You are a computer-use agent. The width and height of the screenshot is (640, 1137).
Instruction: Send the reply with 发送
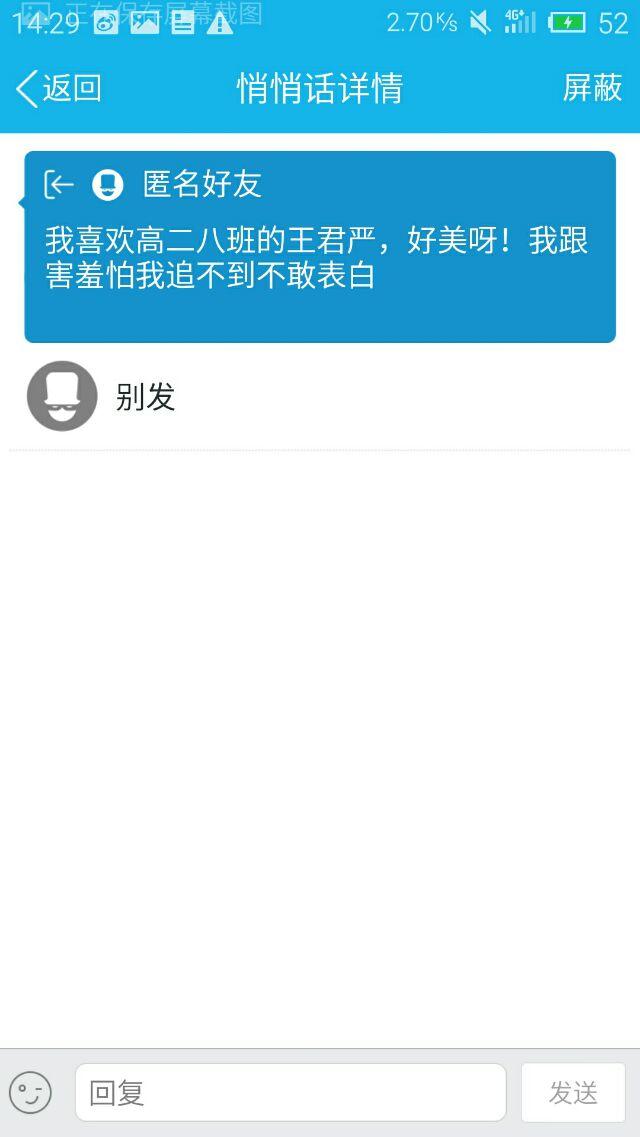click(x=573, y=1092)
